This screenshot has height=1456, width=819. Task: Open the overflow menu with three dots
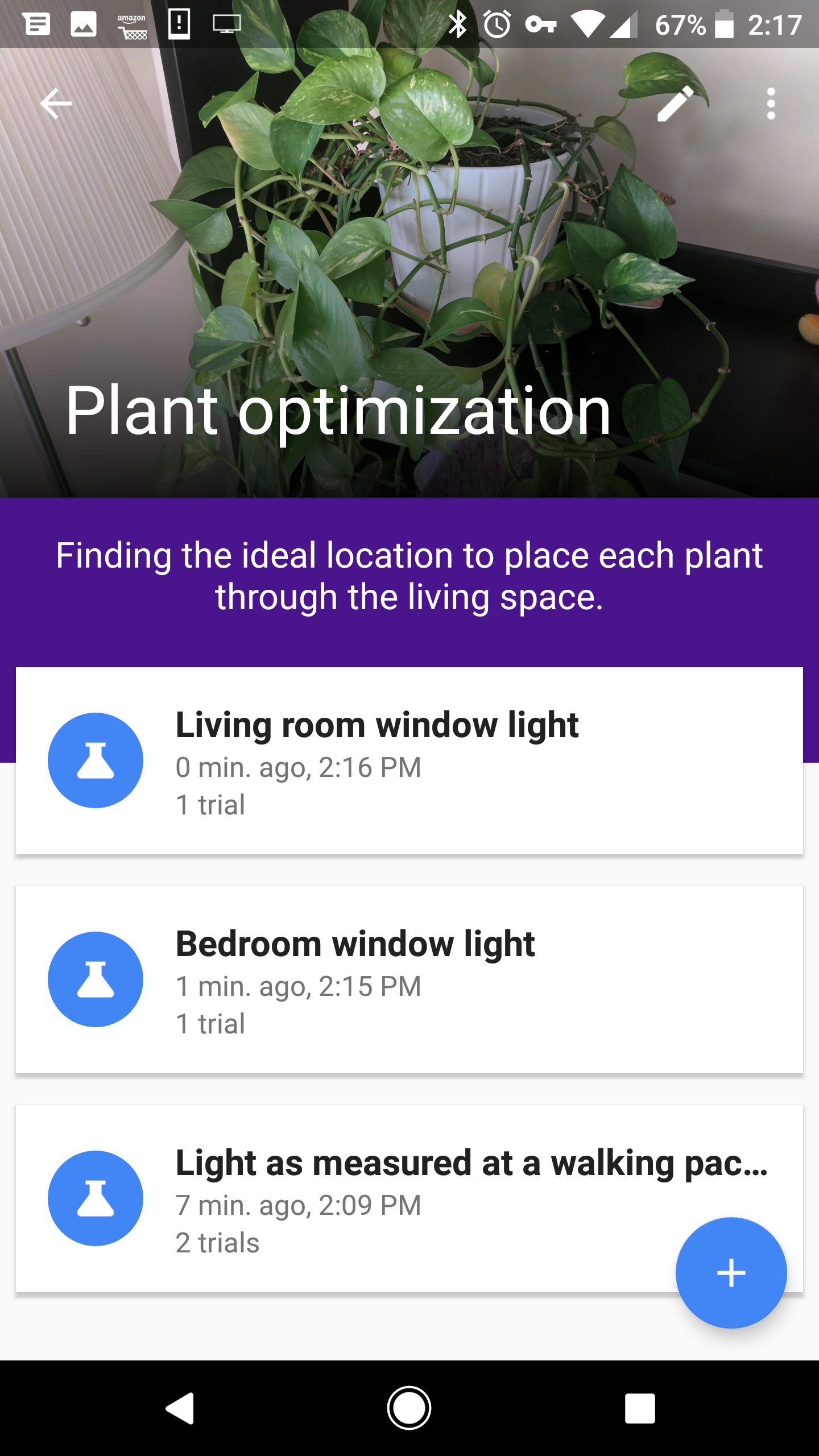click(x=771, y=104)
